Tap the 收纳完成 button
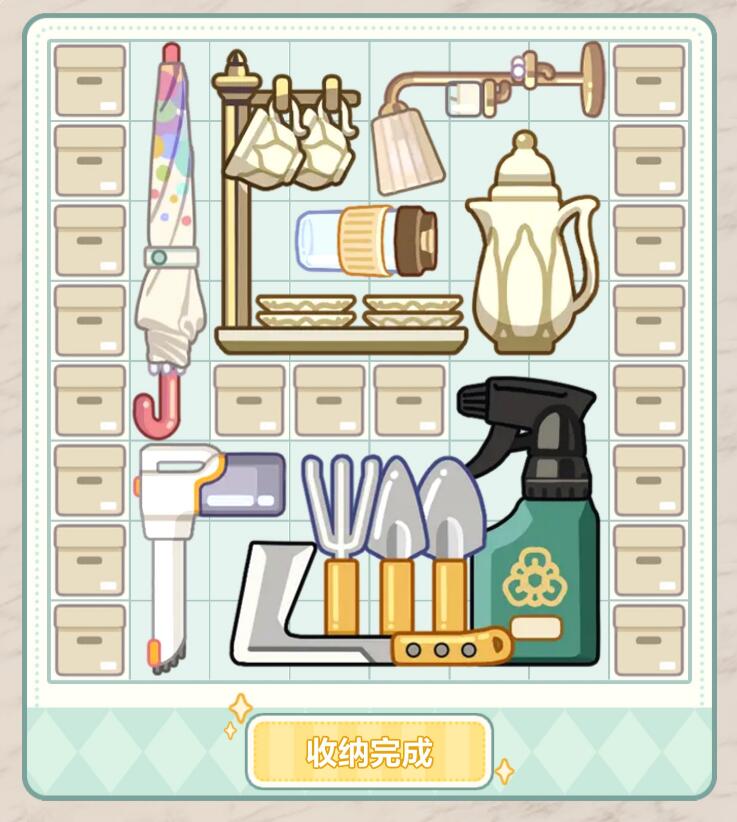 tap(369, 752)
